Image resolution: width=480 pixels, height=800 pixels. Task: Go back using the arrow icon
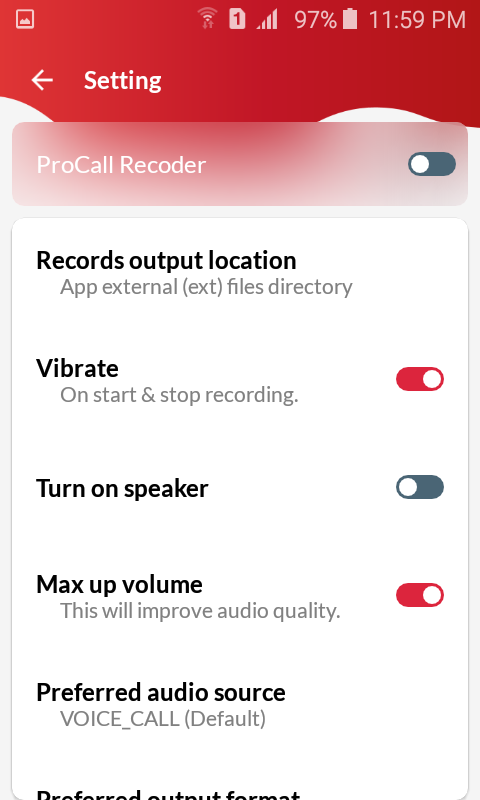point(42,80)
